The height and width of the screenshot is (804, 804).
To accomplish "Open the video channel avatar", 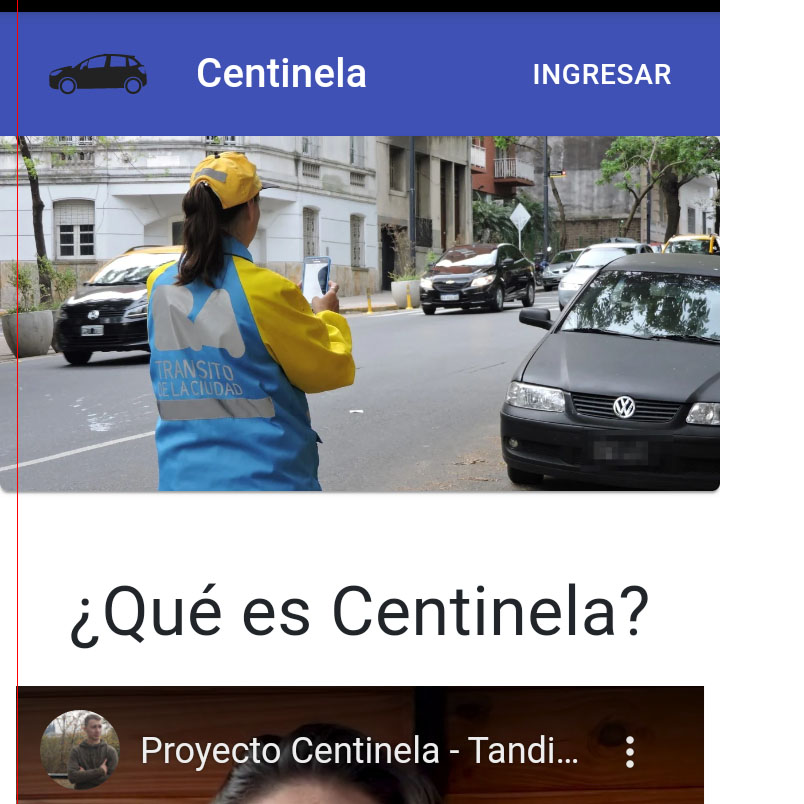I will click(80, 750).
